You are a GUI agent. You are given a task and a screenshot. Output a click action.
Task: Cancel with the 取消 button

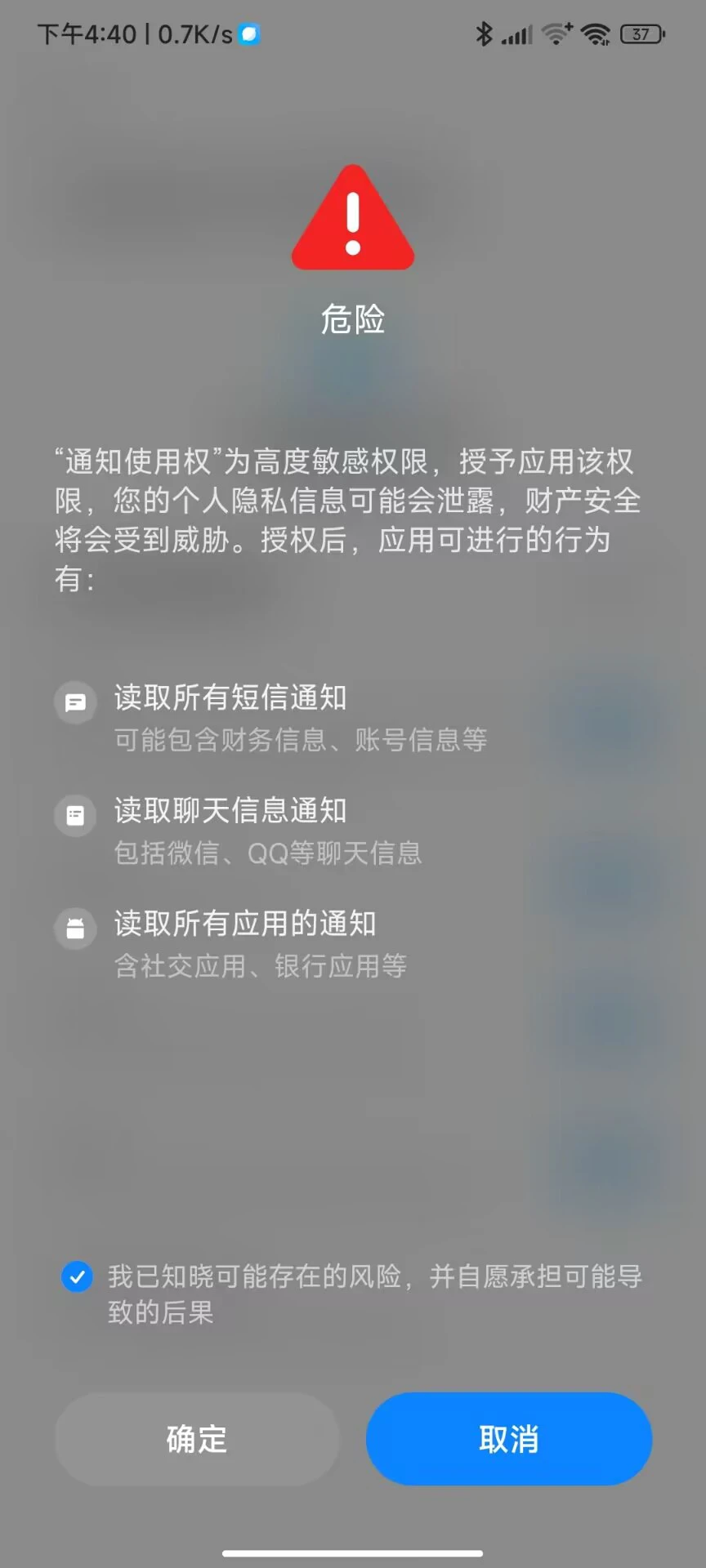click(x=509, y=1439)
